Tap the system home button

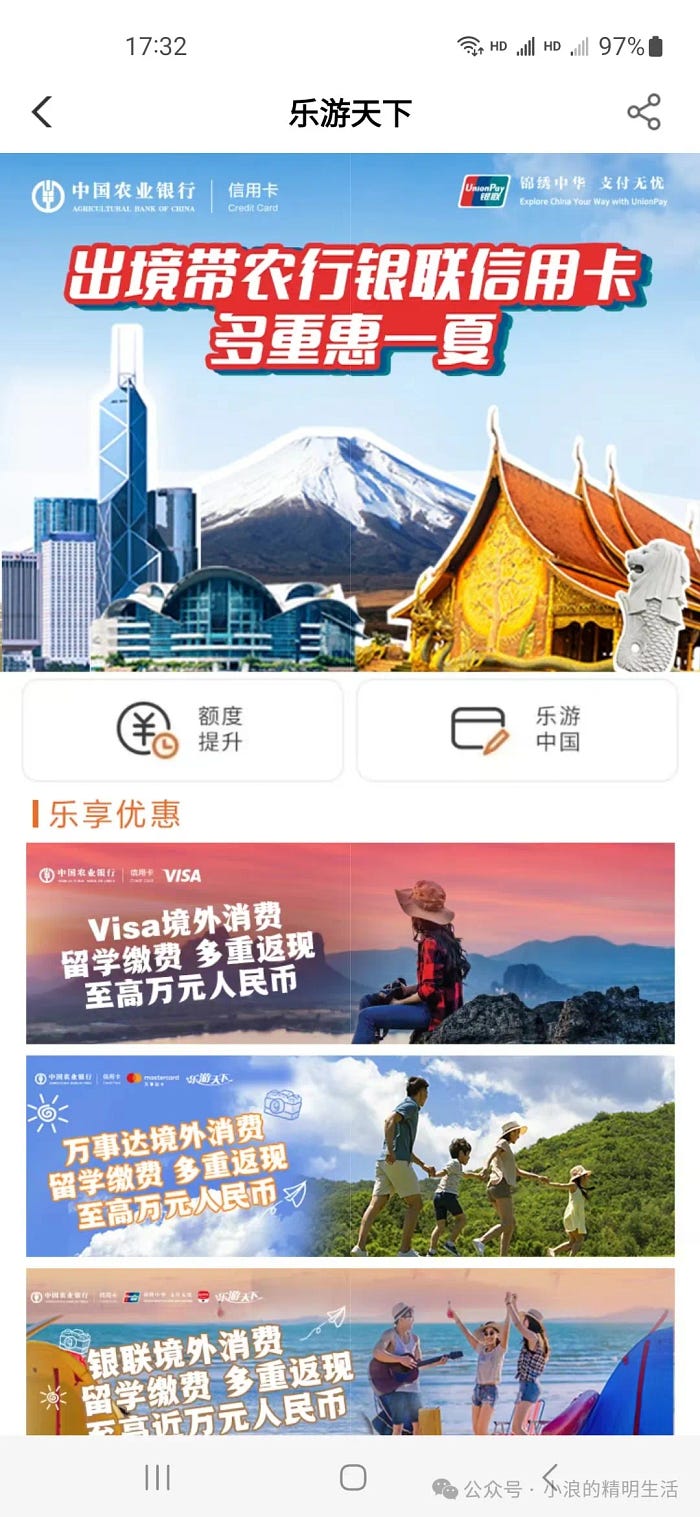tap(352, 1477)
